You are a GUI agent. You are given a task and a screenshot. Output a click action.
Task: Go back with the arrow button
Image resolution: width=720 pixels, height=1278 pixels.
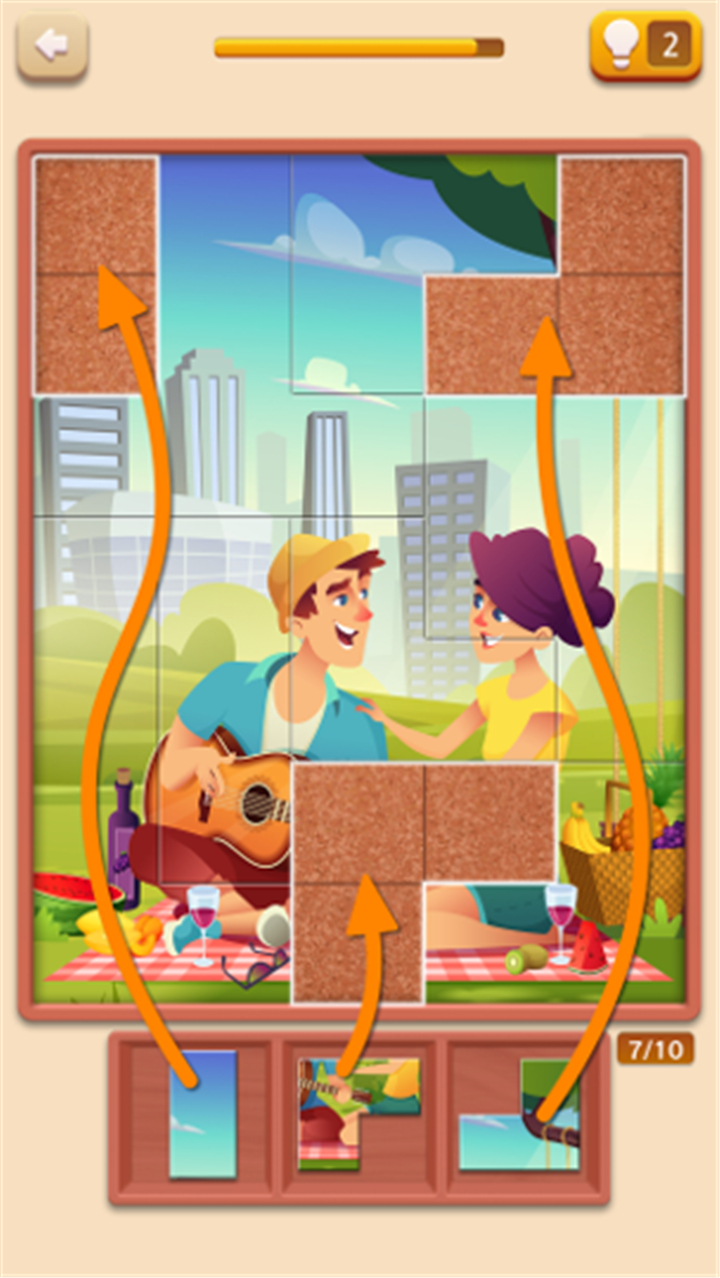52,46
